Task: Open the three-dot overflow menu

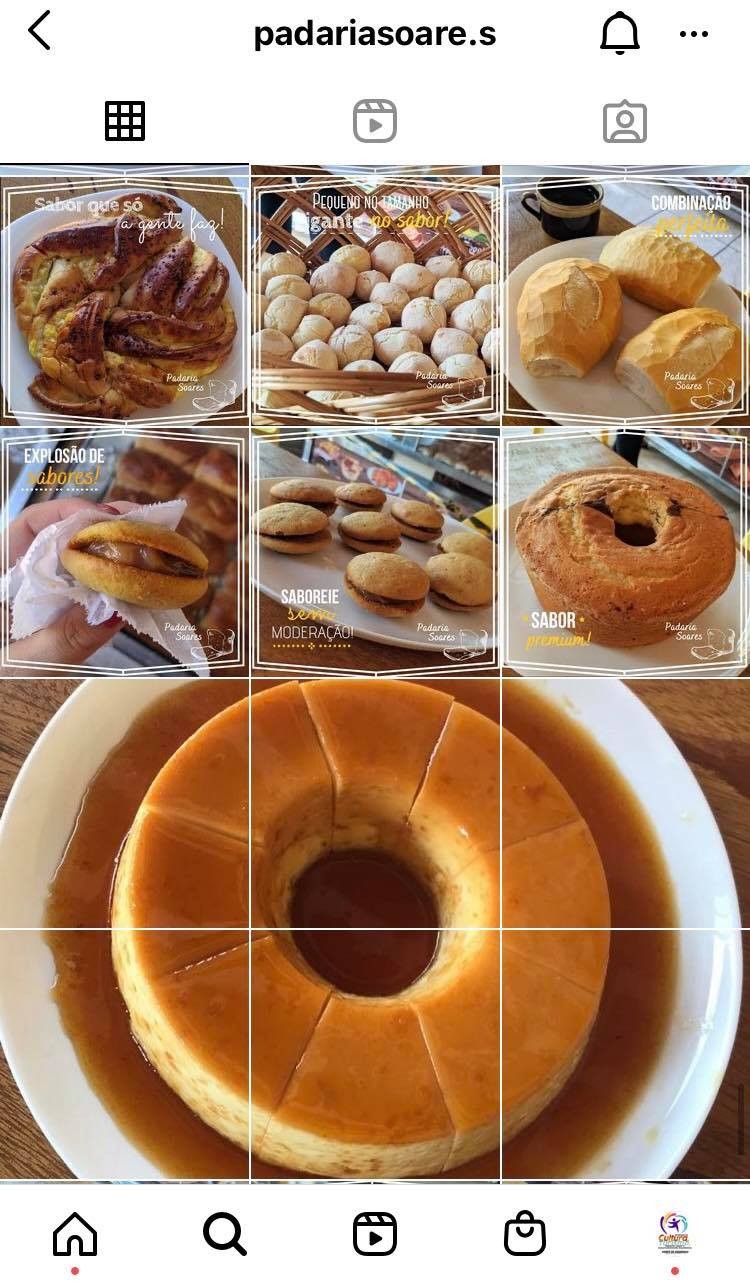Action: 694,34
